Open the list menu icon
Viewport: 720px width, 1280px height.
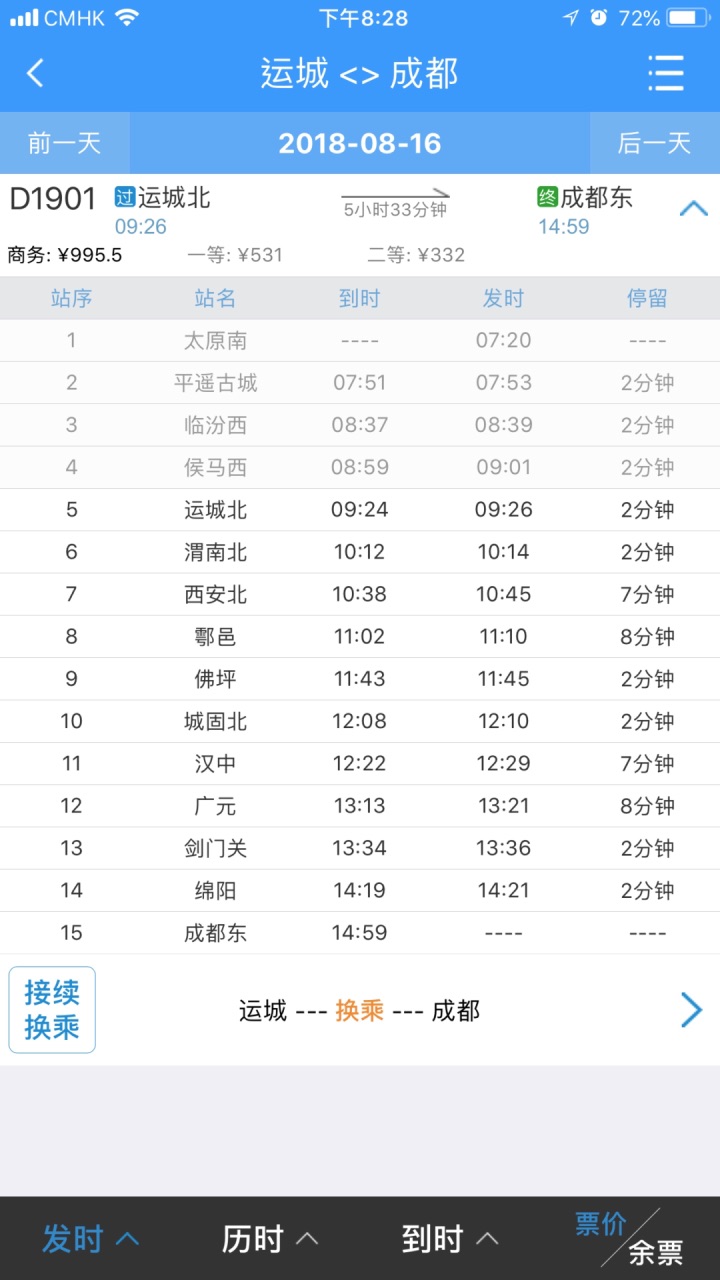pyautogui.click(x=665, y=73)
